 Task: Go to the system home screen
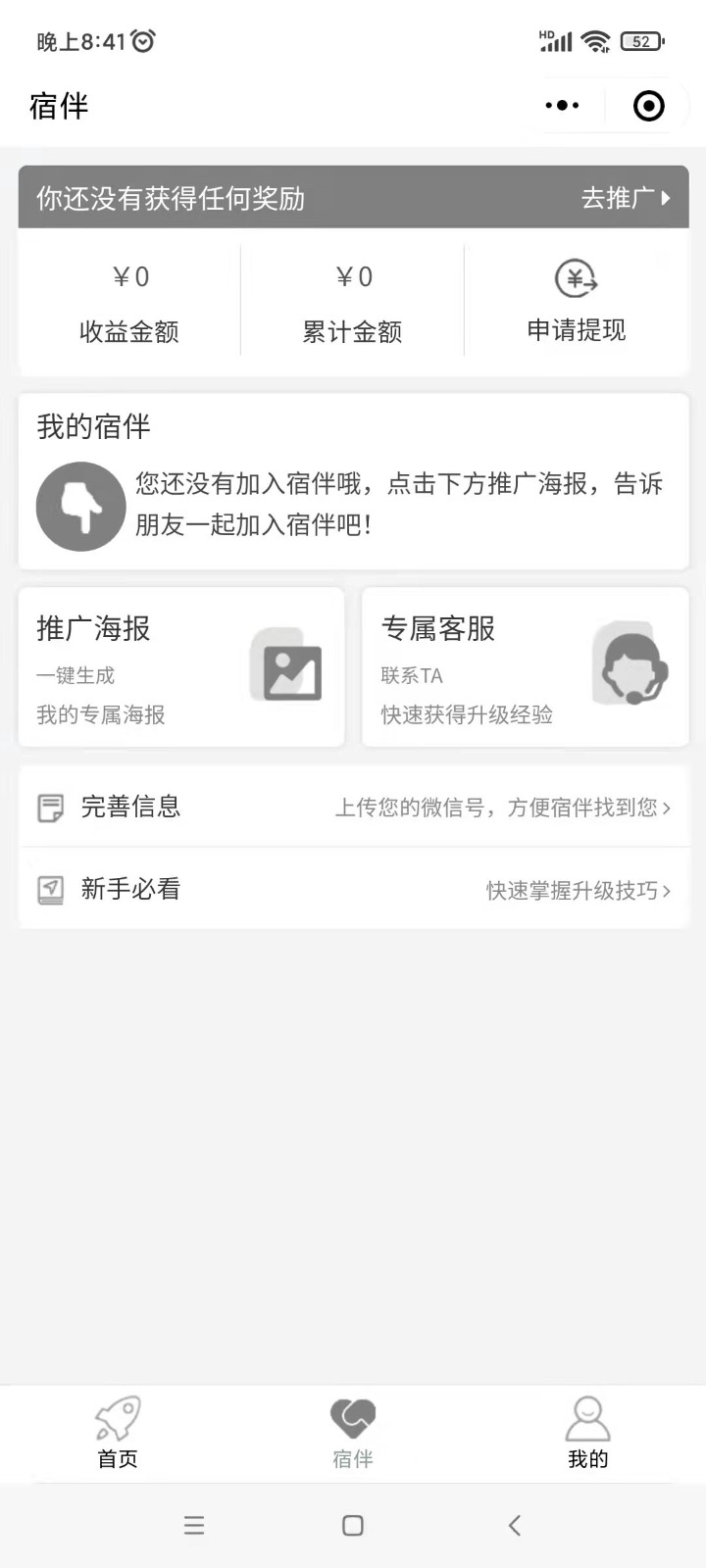point(353,1525)
